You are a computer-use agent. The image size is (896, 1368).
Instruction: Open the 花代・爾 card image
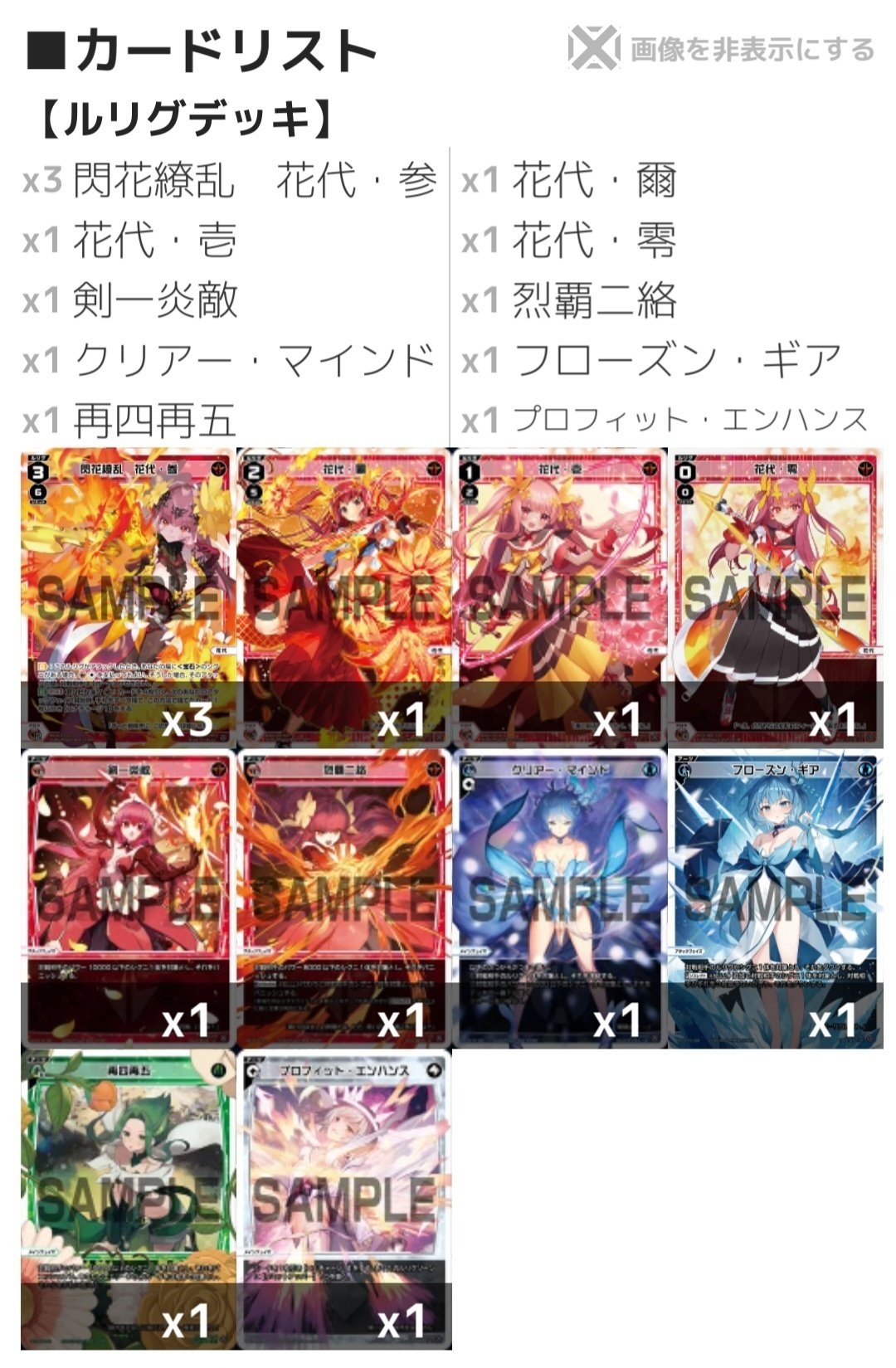tap(343, 597)
